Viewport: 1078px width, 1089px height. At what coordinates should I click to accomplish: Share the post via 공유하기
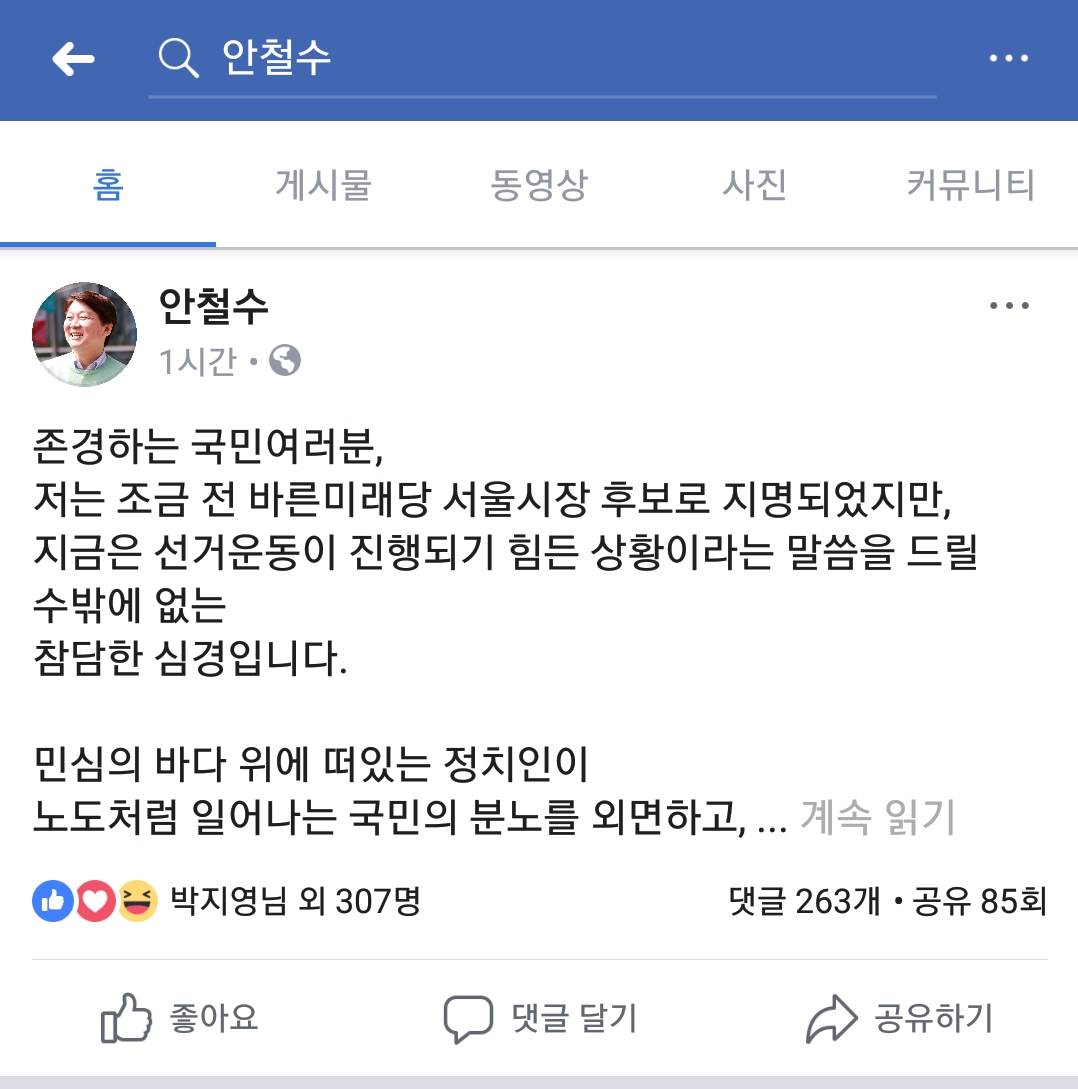[x=899, y=1018]
